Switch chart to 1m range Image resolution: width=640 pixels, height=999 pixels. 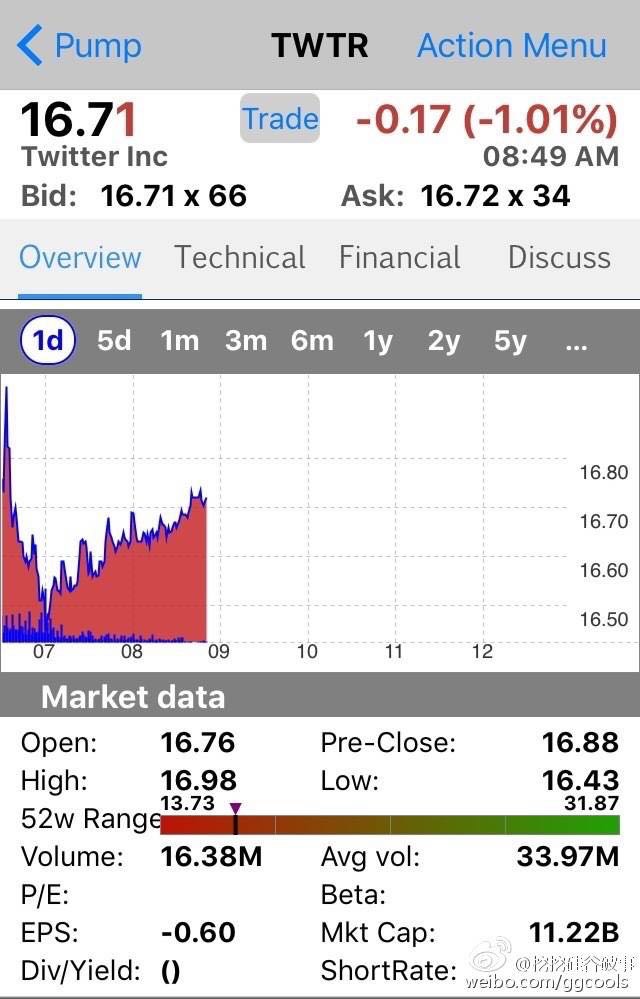coord(180,341)
